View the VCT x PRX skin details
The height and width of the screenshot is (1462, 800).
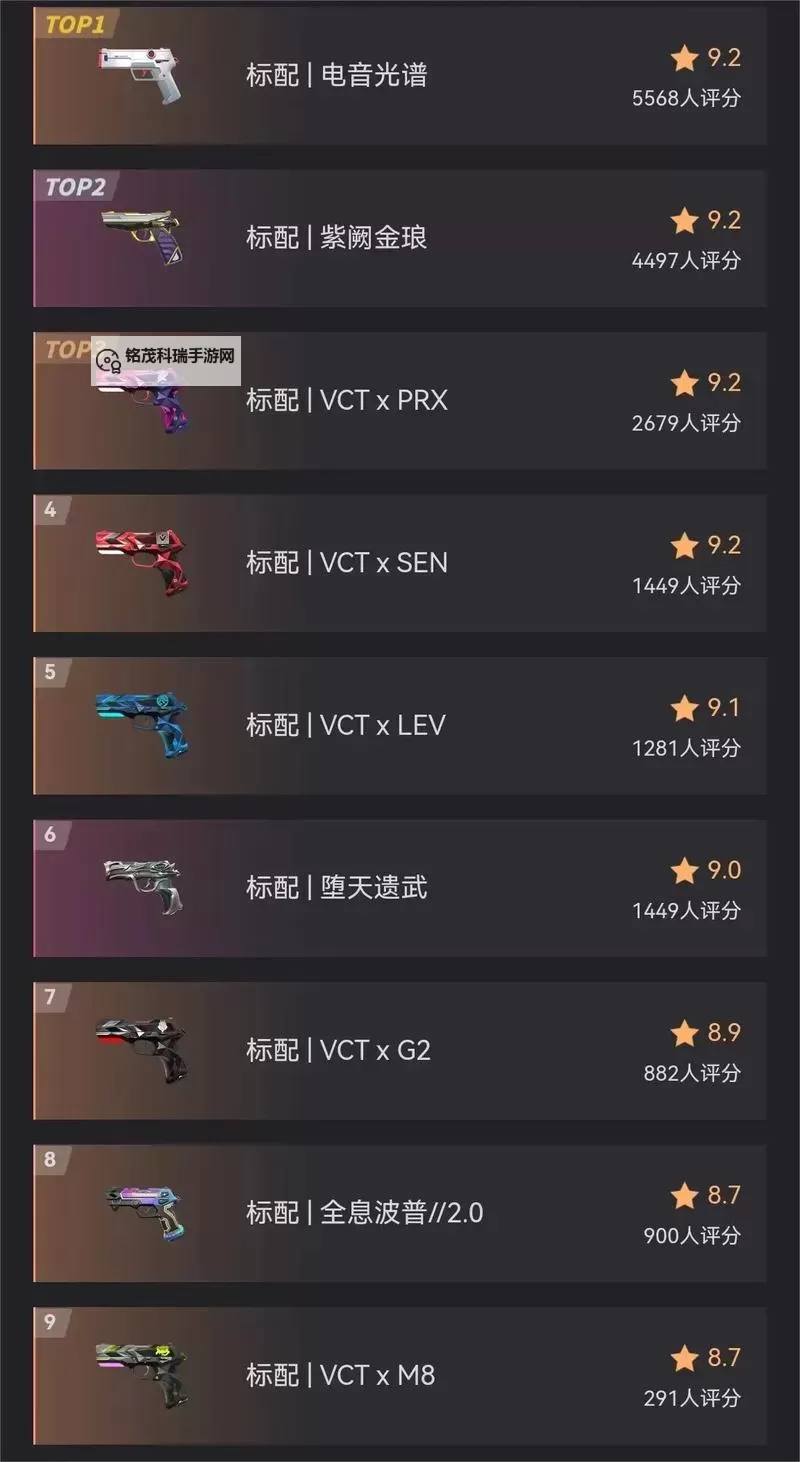(400, 400)
